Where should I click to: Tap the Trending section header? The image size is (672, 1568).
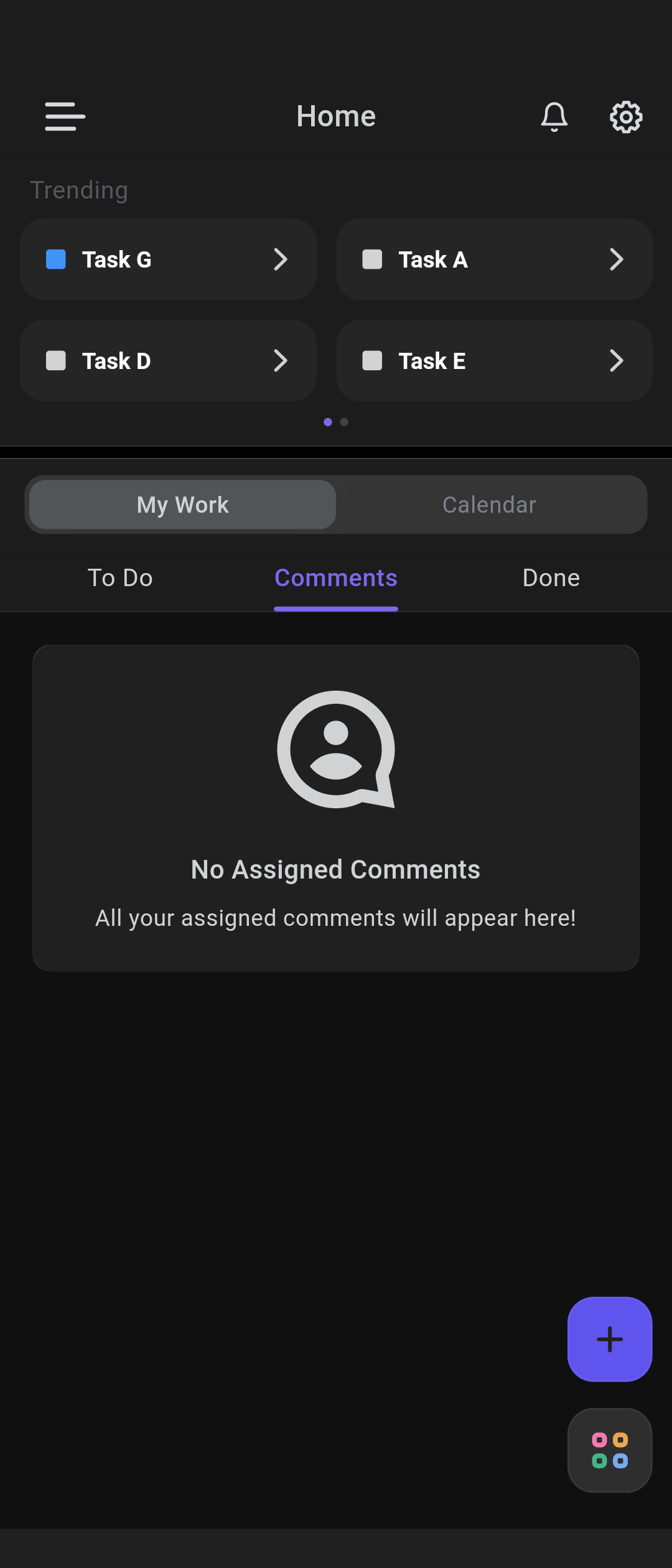coord(79,190)
